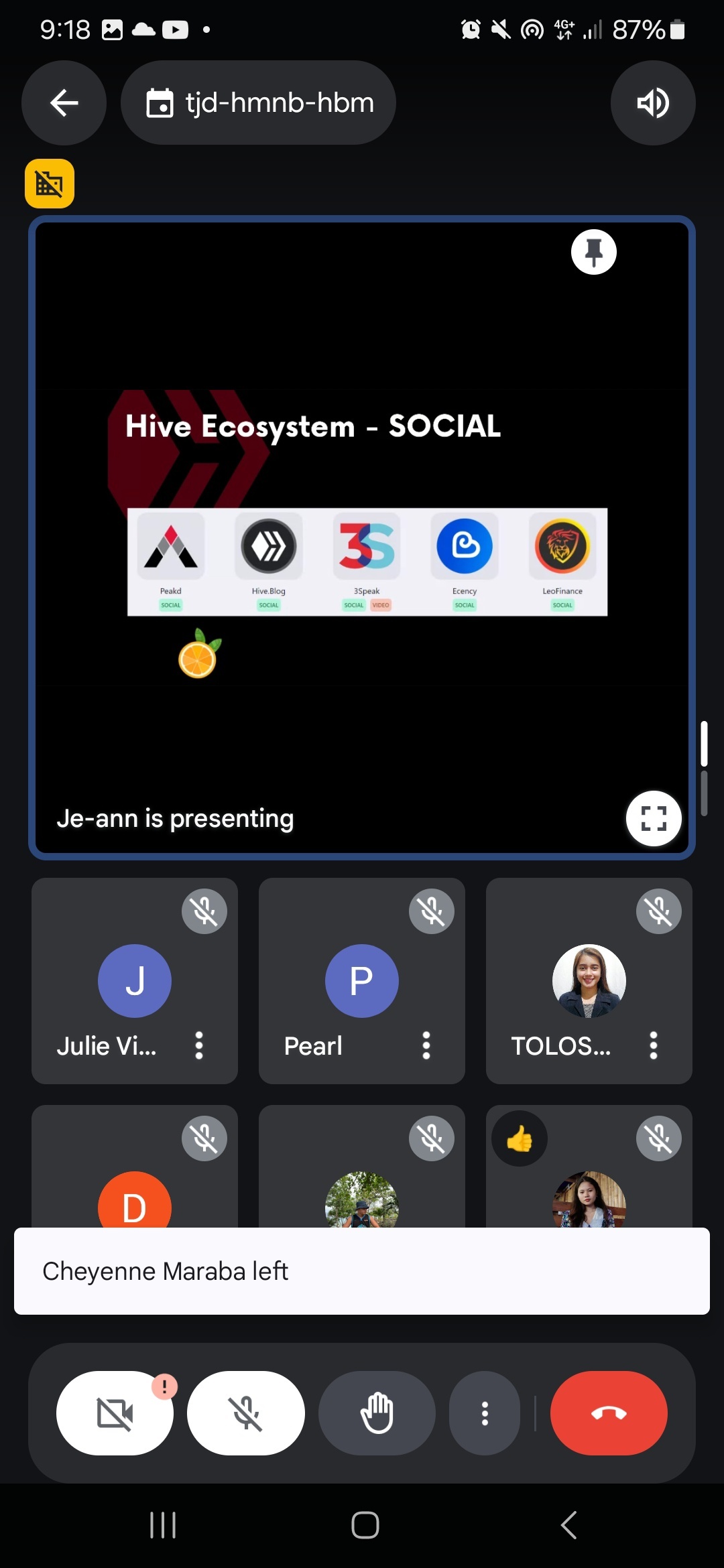Tap the system back button
724x1568 pixels.
pos(568,1525)
